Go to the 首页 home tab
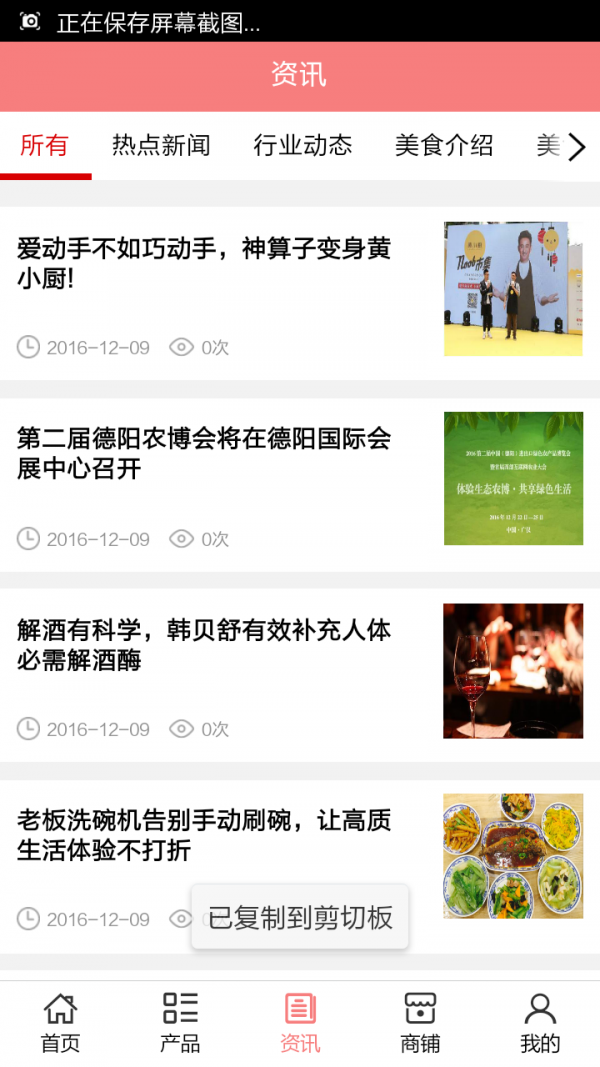The width and height of the screenshot is (600, 1067). 60,1023
